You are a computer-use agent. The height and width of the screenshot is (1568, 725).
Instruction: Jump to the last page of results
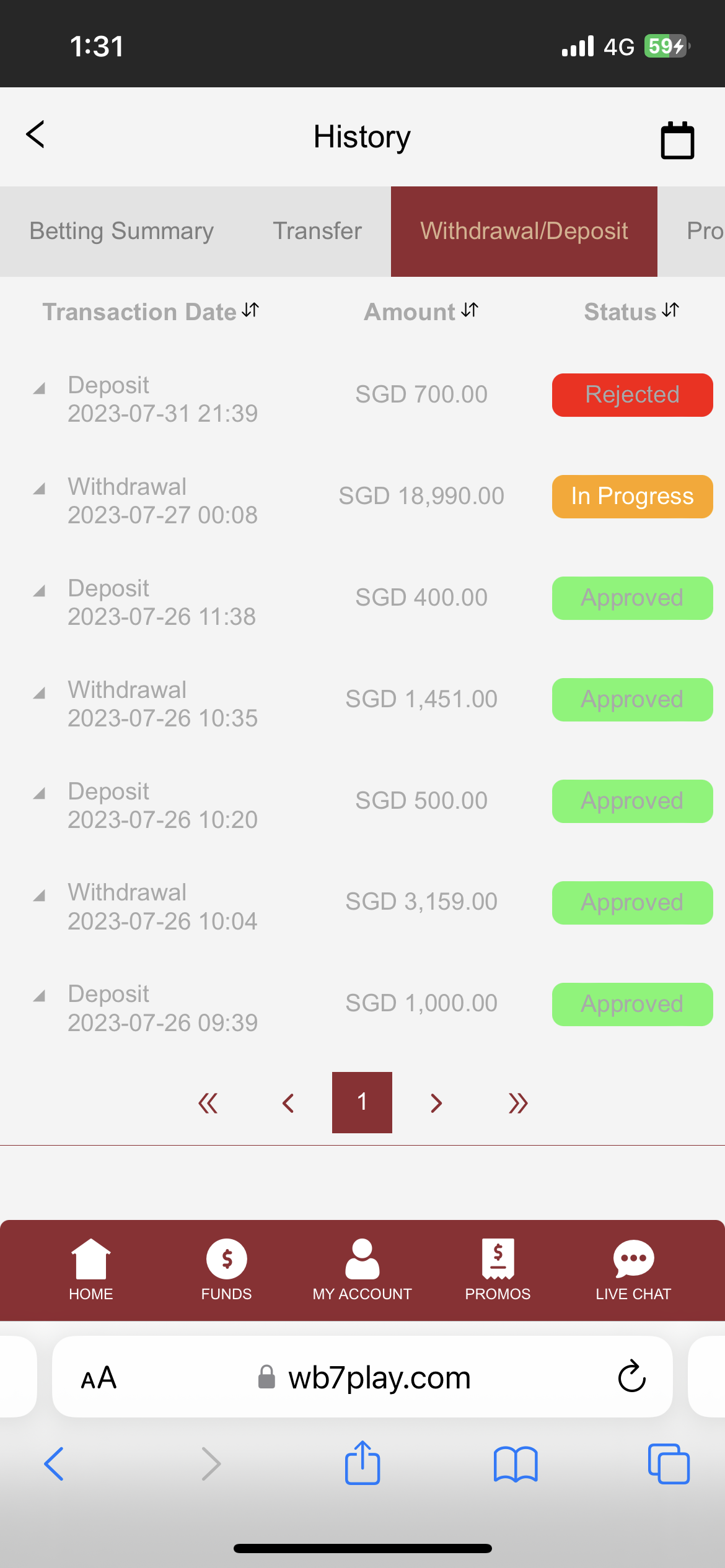[x=518, y=1103]
